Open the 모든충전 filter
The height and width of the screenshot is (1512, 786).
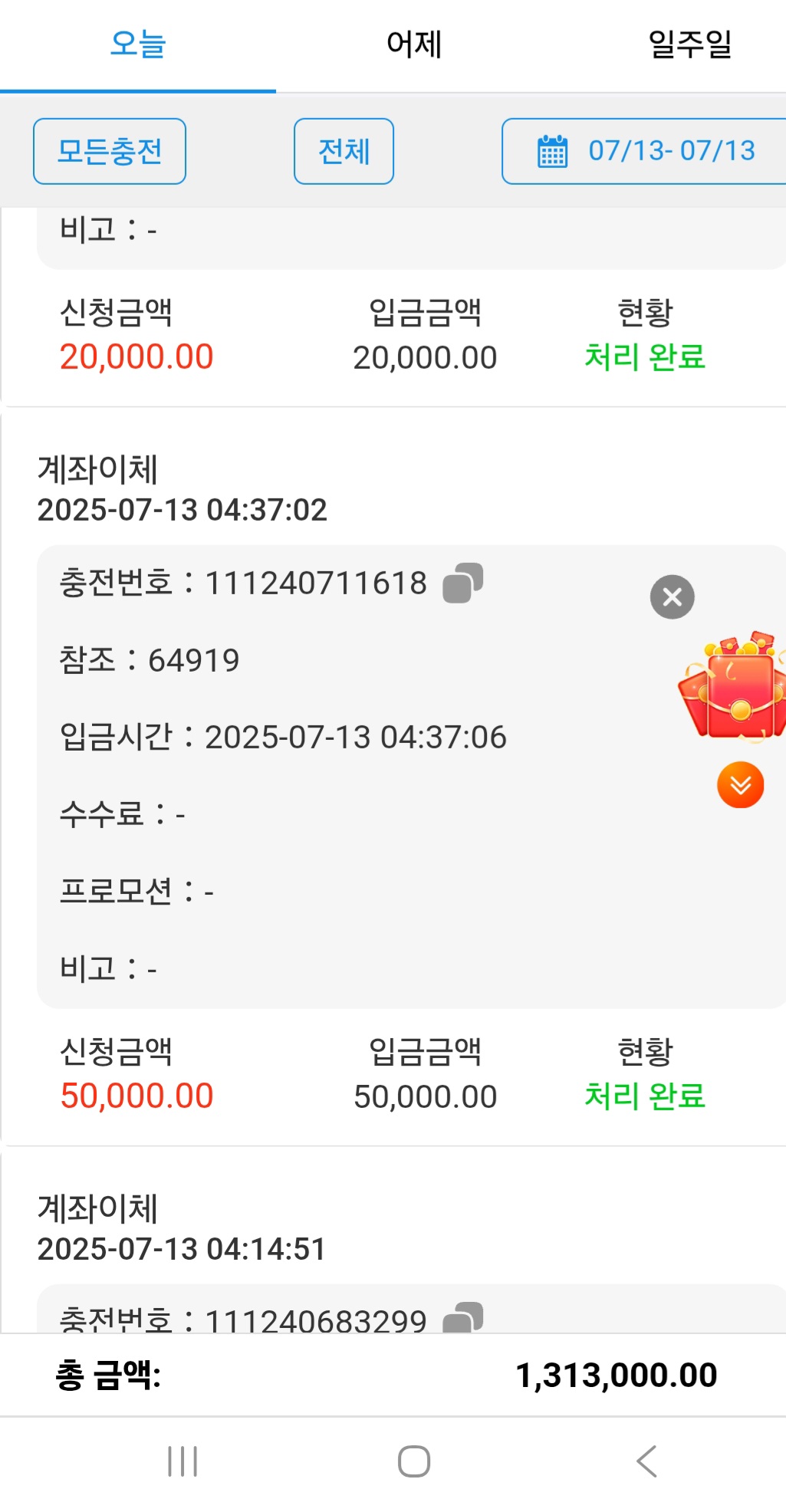tap(110, 151)
